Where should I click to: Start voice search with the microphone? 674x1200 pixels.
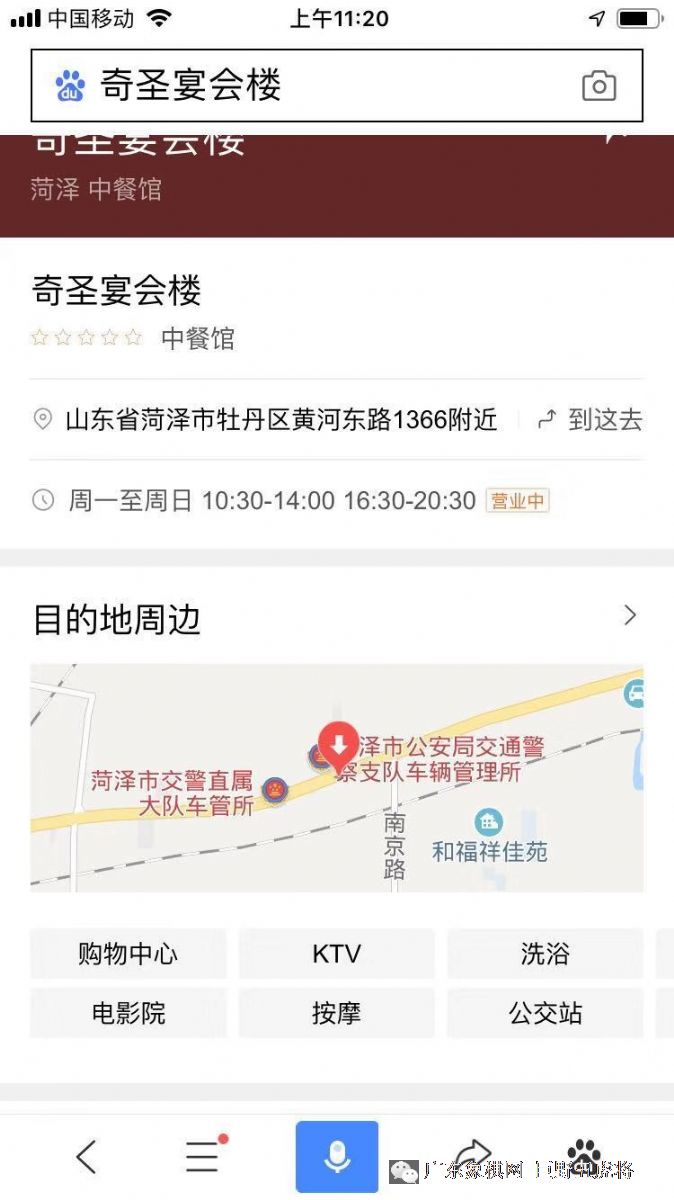337,1157
